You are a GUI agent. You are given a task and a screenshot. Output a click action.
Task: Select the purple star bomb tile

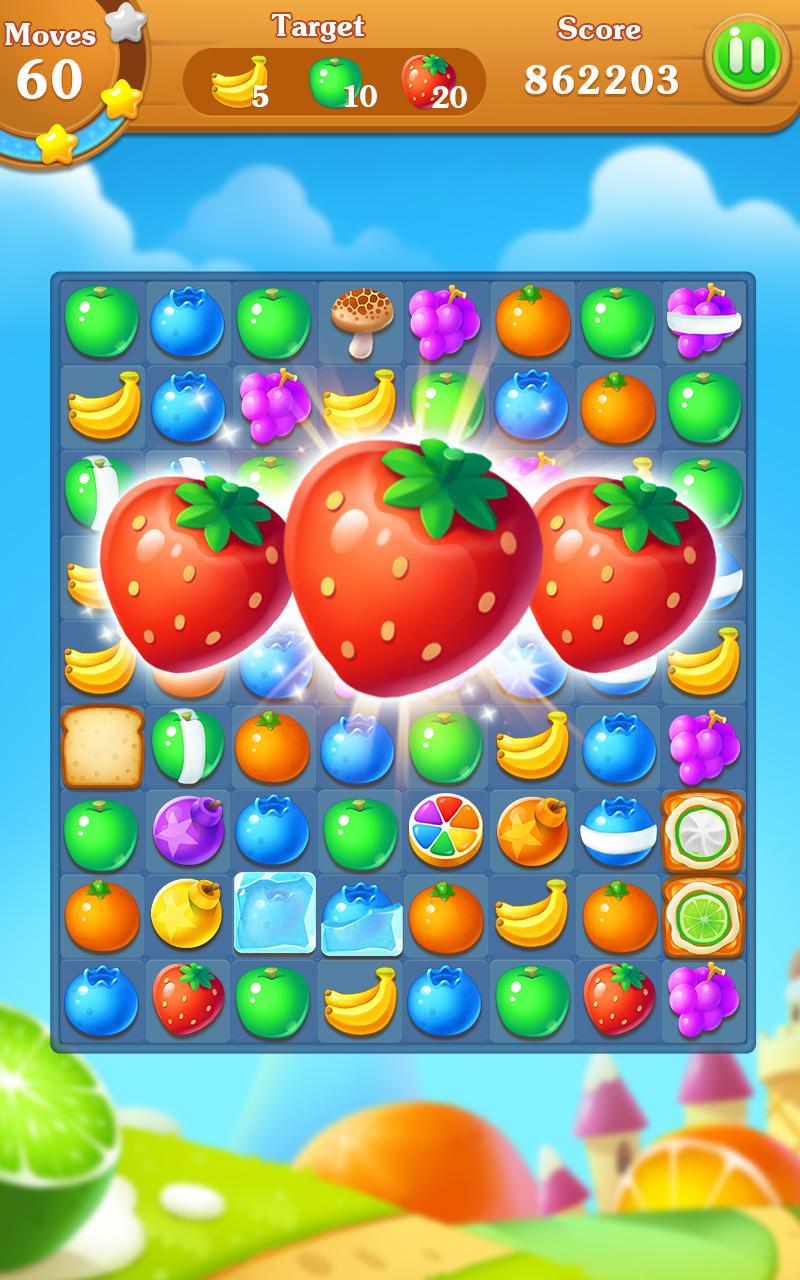pos(188,830)
